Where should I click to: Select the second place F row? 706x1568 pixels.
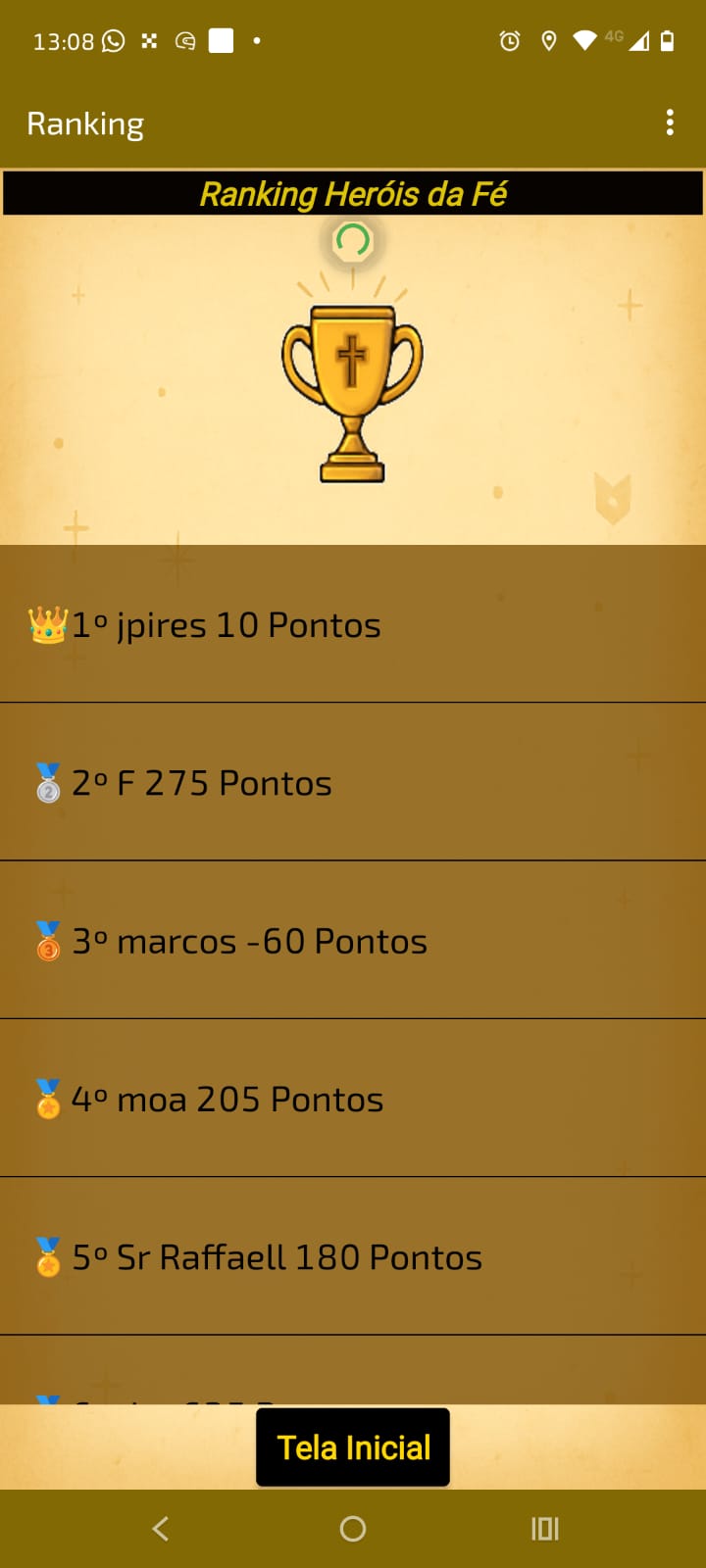[353, 783]
